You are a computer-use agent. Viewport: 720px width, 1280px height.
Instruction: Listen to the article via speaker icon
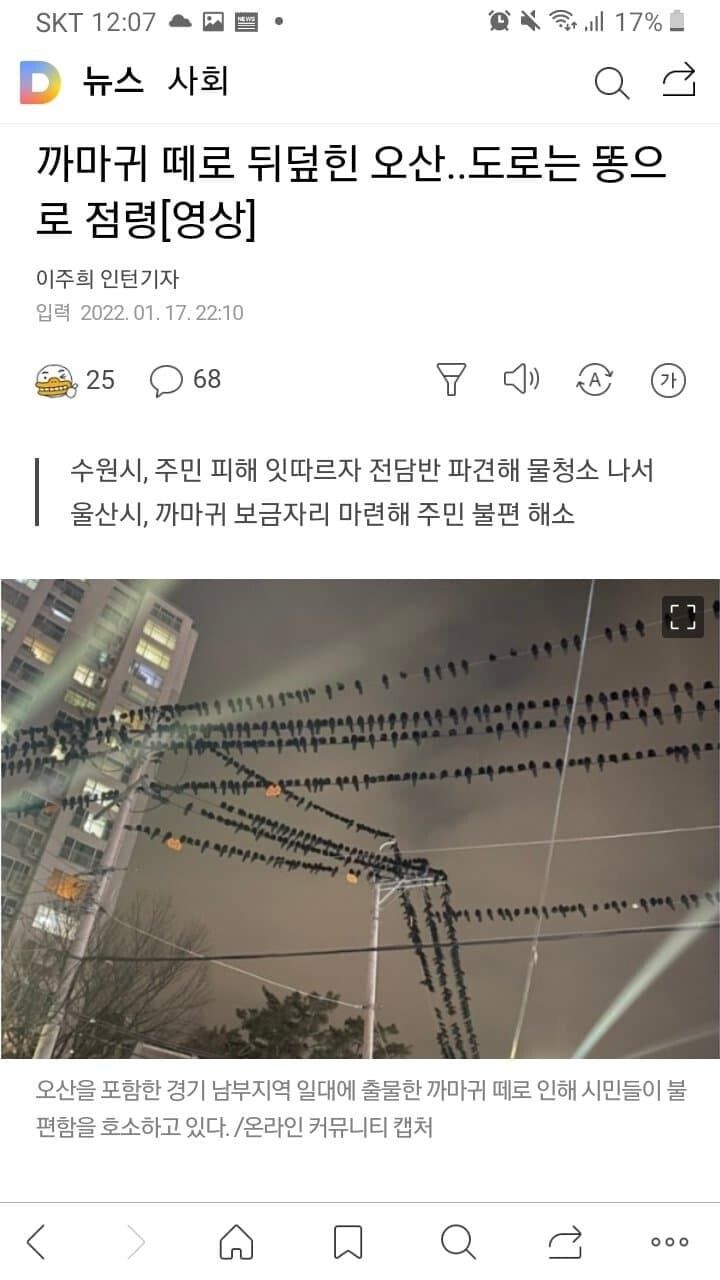521,379
